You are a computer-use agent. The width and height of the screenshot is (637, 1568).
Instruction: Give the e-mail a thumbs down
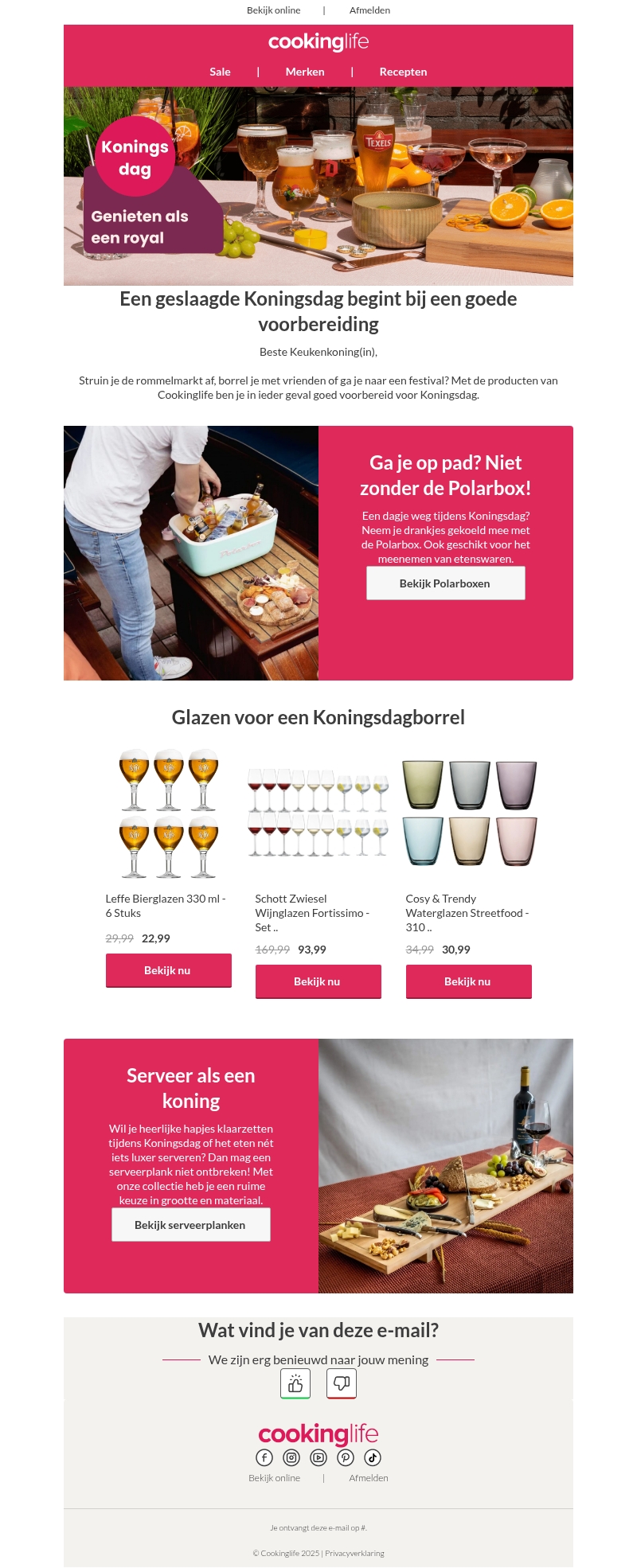coord(342,1384)
